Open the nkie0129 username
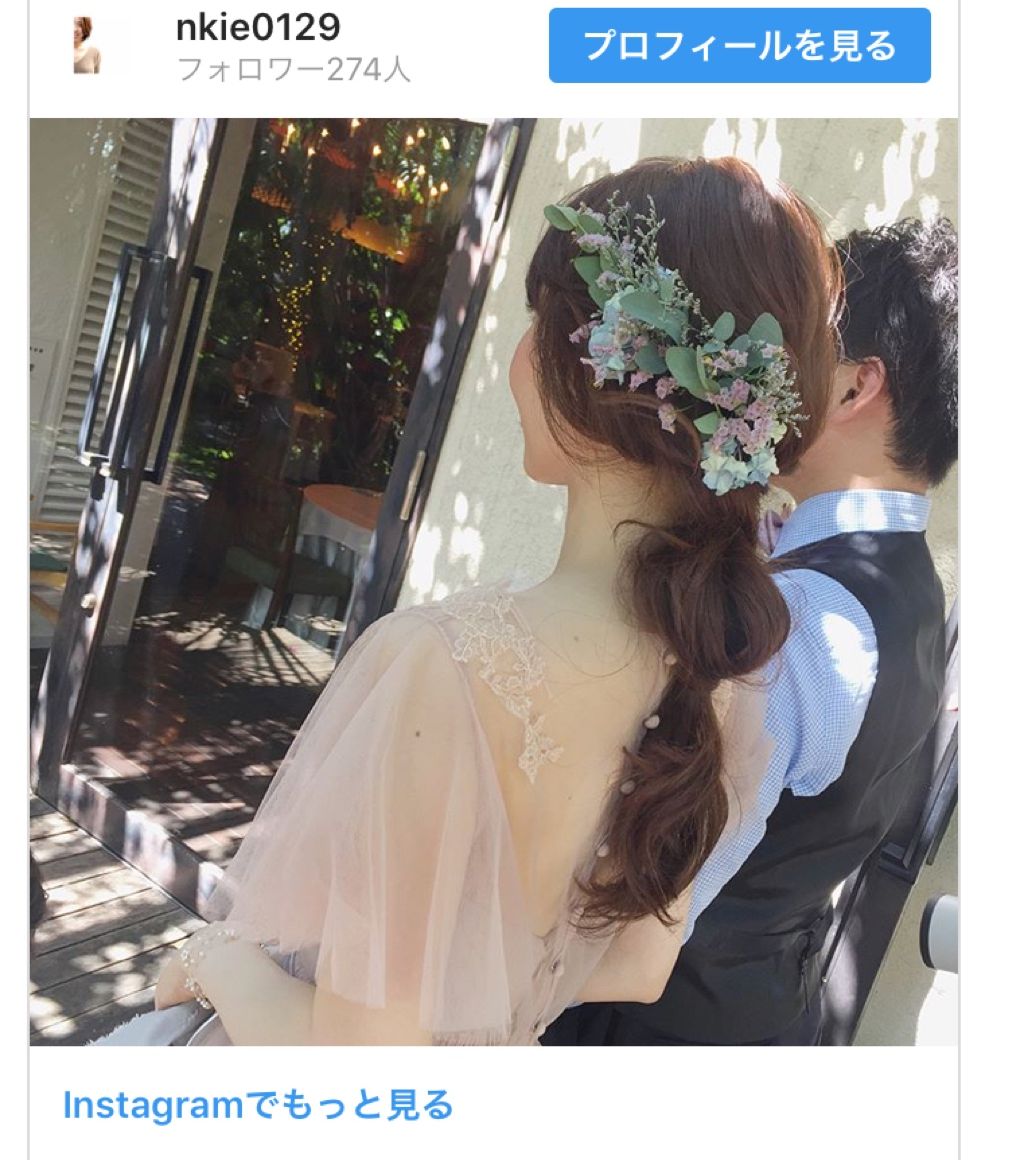 (x=258, y=28)
